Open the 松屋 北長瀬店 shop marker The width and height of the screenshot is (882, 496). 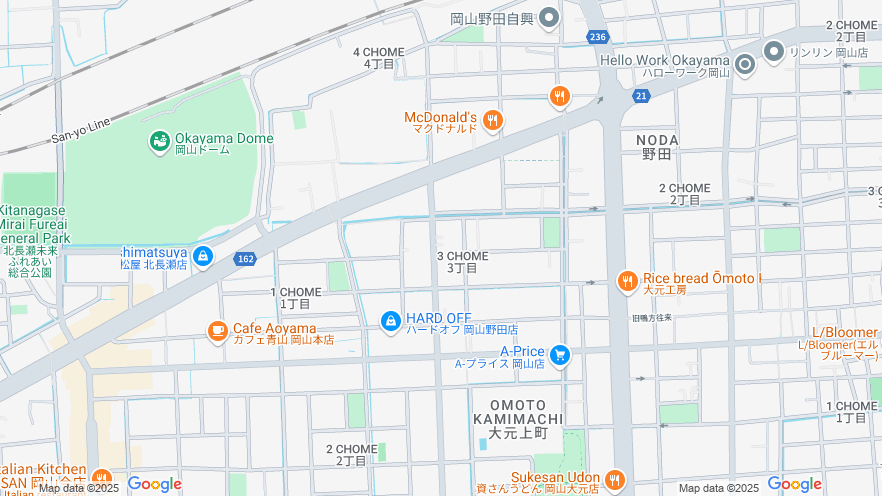pyautogui.click(x=203, y=257)
